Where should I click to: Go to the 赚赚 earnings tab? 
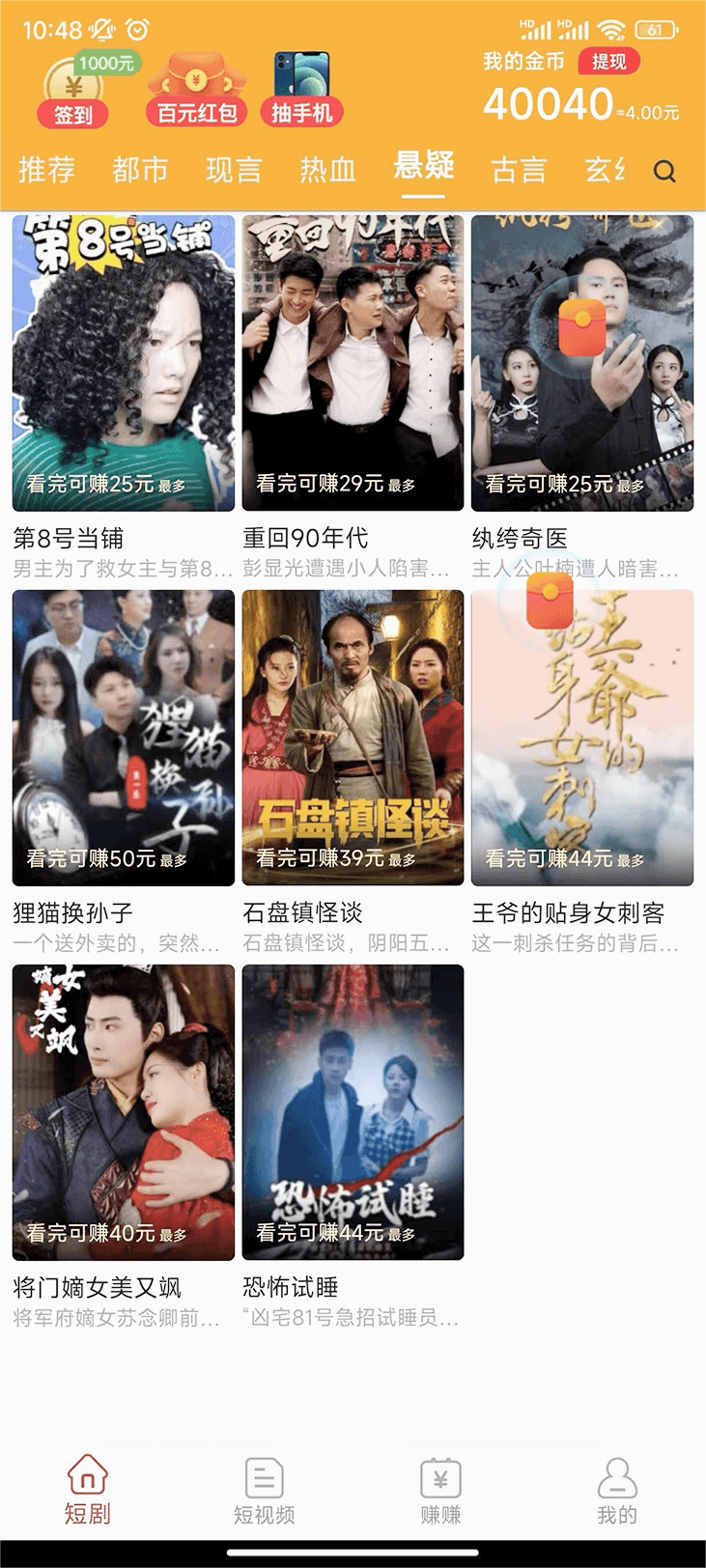(x=440, y=1491)
